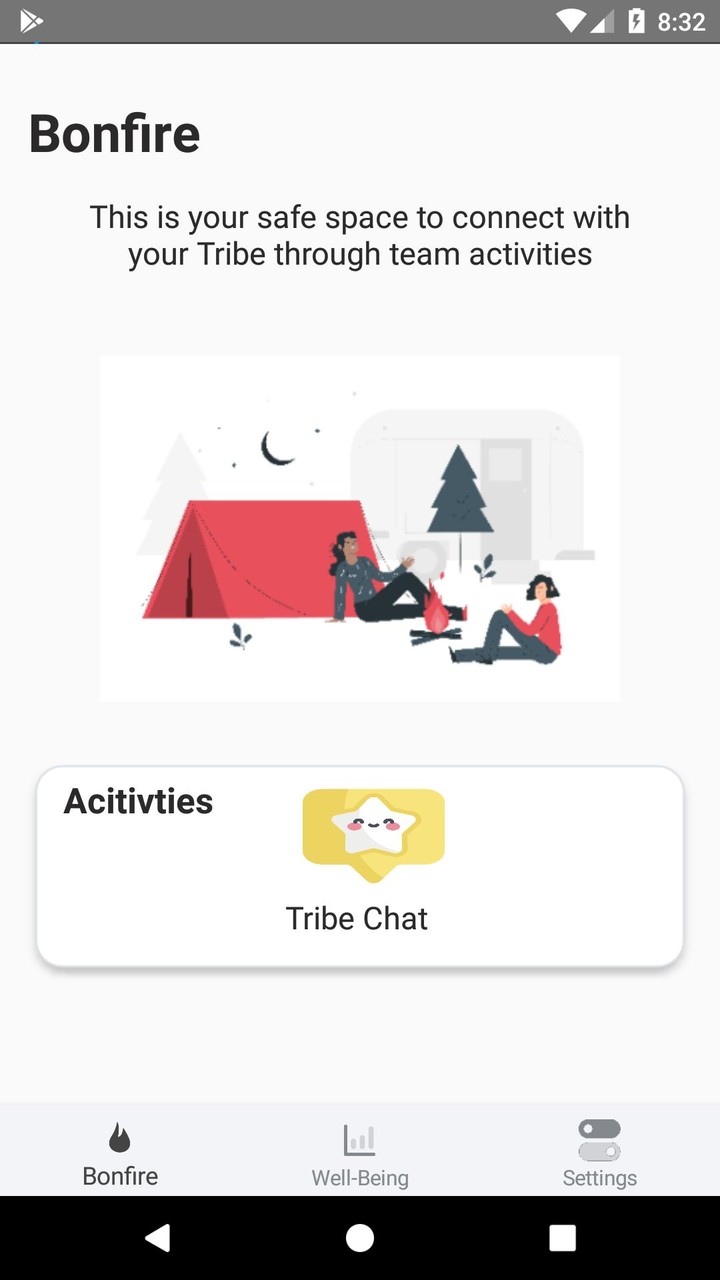Return to the home screen

click(360, 1238)
